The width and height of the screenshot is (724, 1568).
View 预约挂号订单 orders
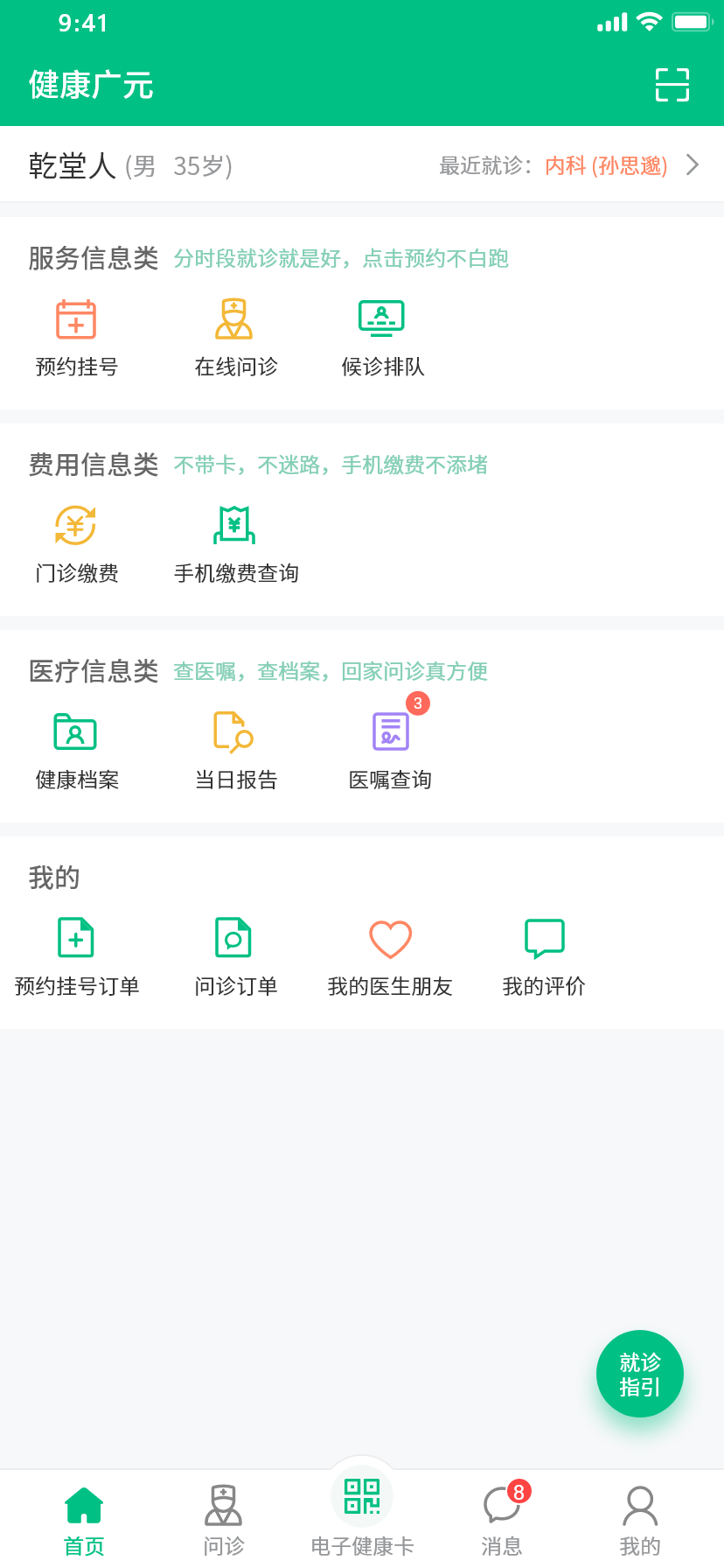[77, 958]
